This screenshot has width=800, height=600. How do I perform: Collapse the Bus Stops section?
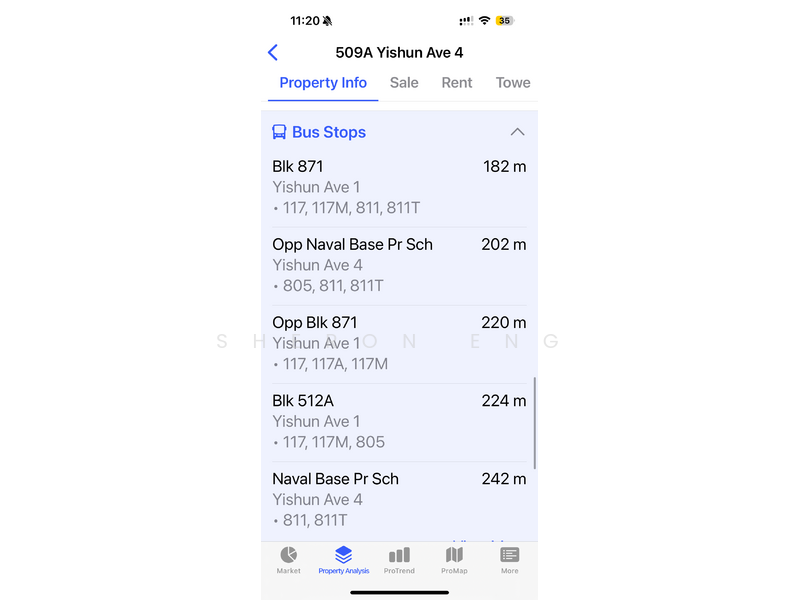[x=517, y=132]
